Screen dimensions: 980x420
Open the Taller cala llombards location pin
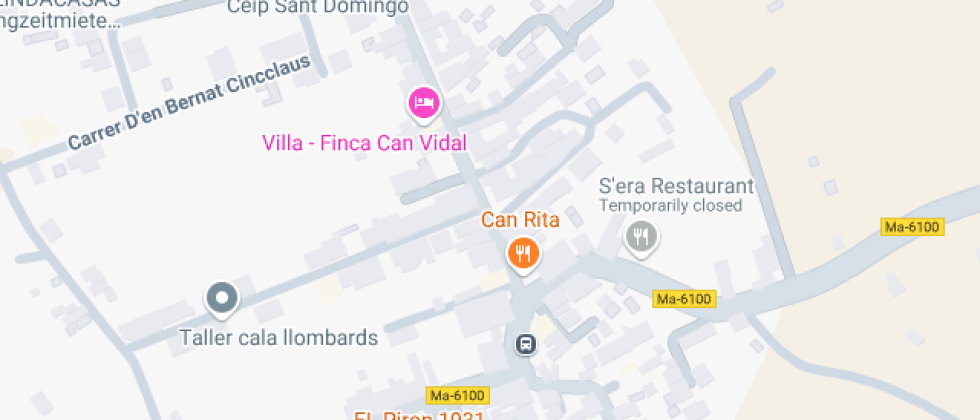(x=222, y=298)
